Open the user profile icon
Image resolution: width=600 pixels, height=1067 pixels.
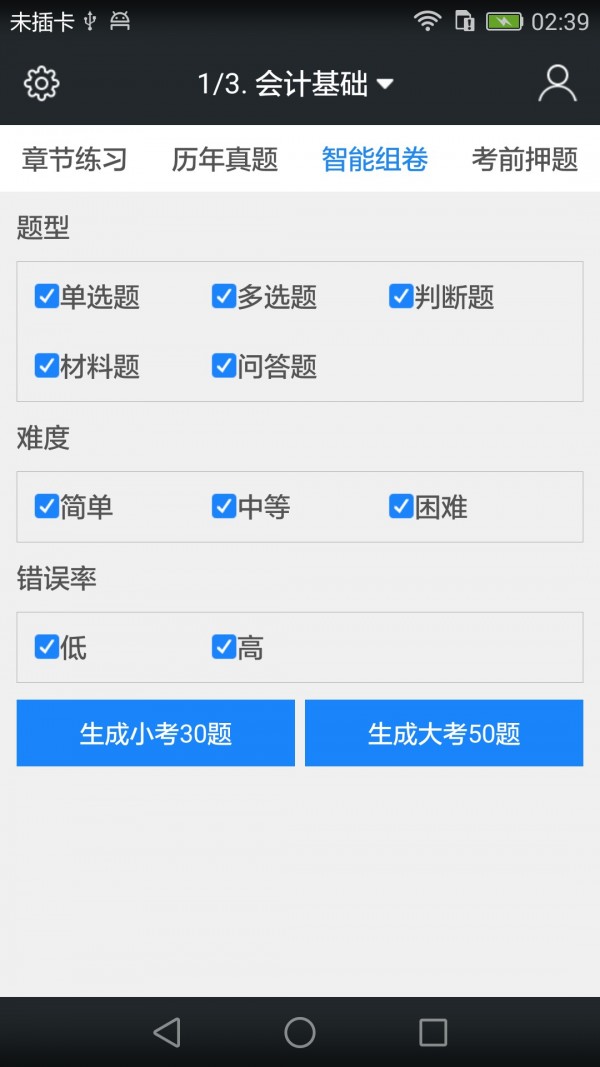click(x=557, y=83)
